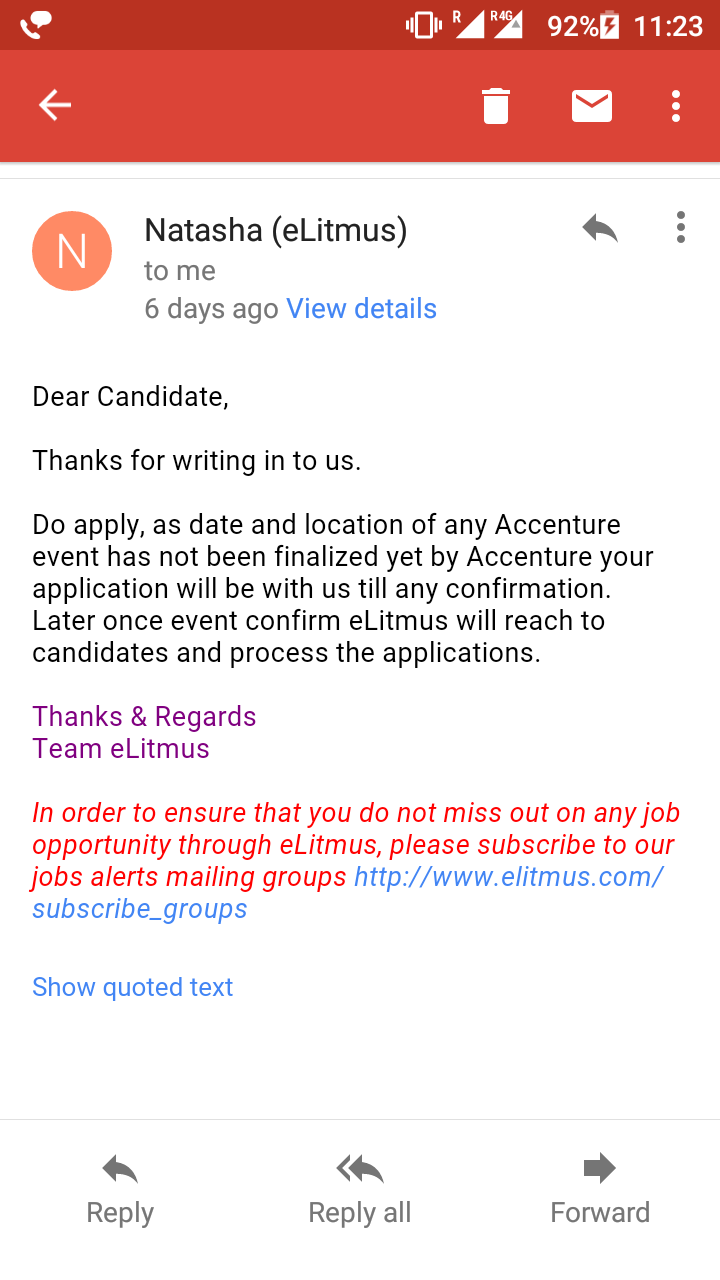Tap the bottom Reply button
The image size is (720, 1280).
pyautogui.click(x=120, y=1190)
